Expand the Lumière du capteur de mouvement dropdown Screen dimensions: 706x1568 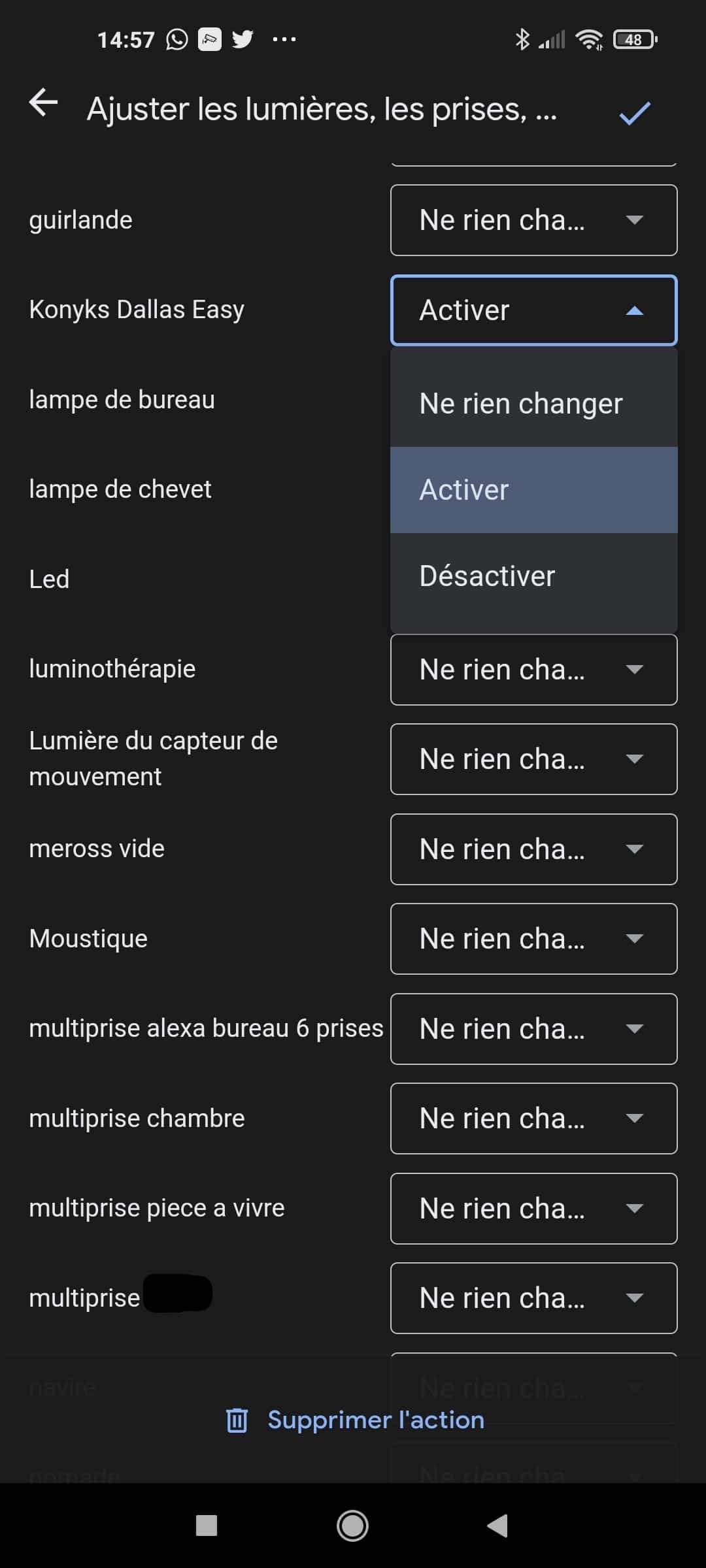click(x=533, y=759)
